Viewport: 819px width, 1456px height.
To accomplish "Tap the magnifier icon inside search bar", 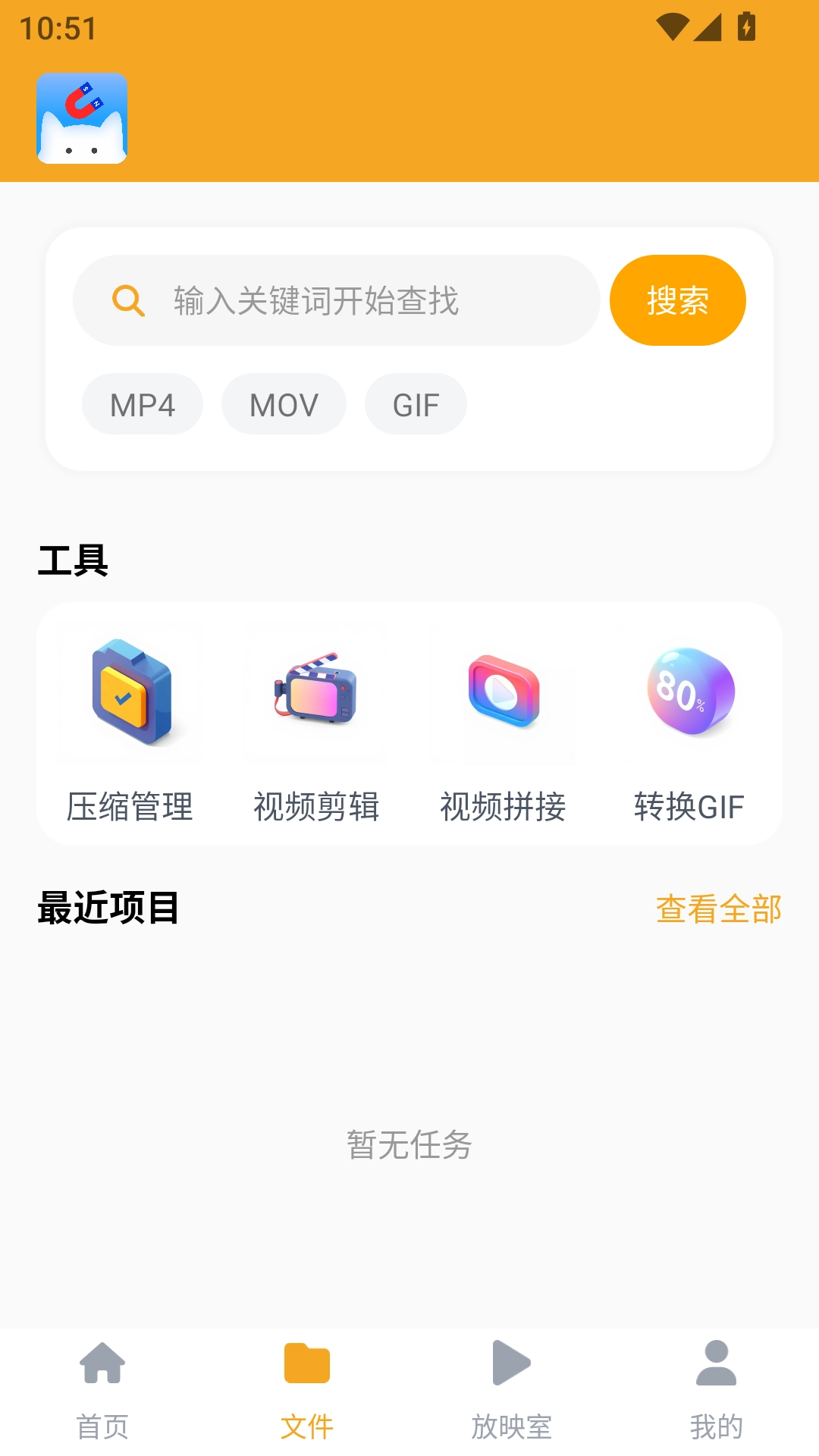I will 129,300.
